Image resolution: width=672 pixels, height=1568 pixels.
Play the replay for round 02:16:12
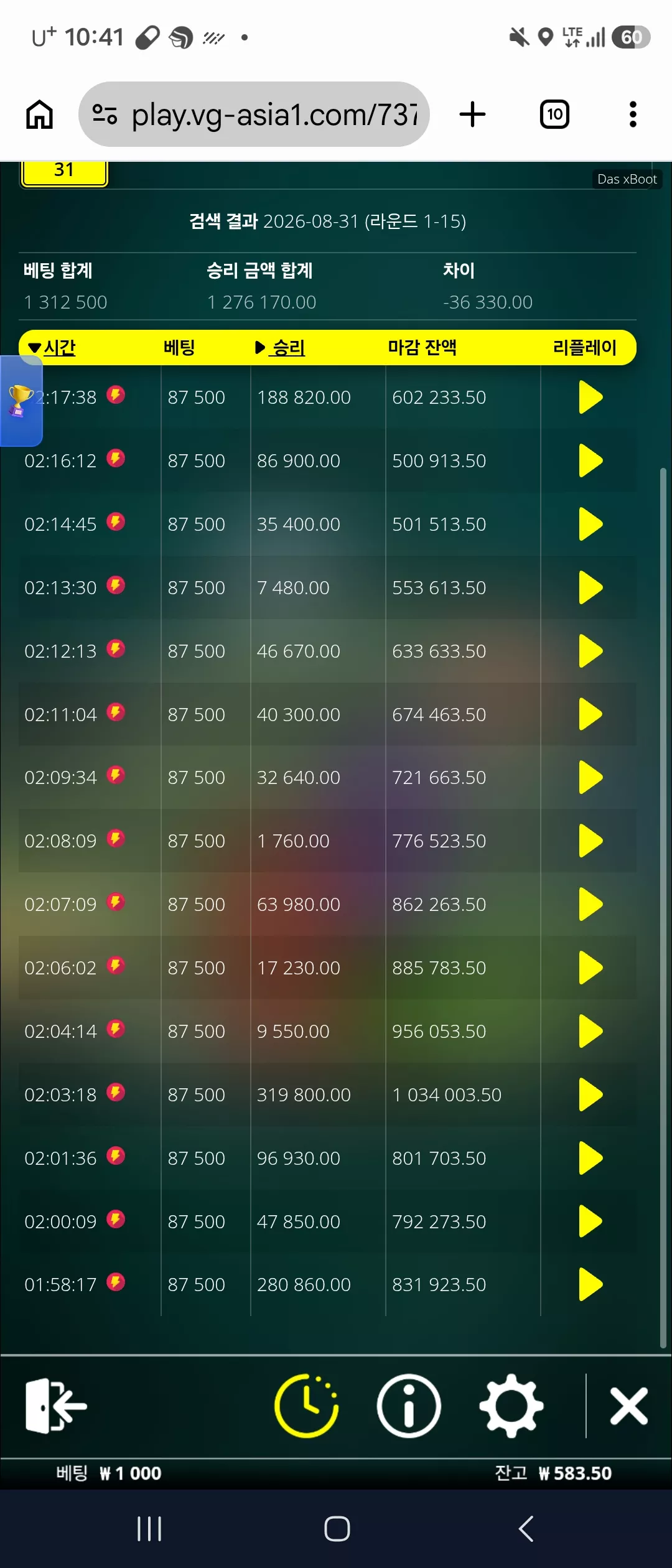point(590,460)
